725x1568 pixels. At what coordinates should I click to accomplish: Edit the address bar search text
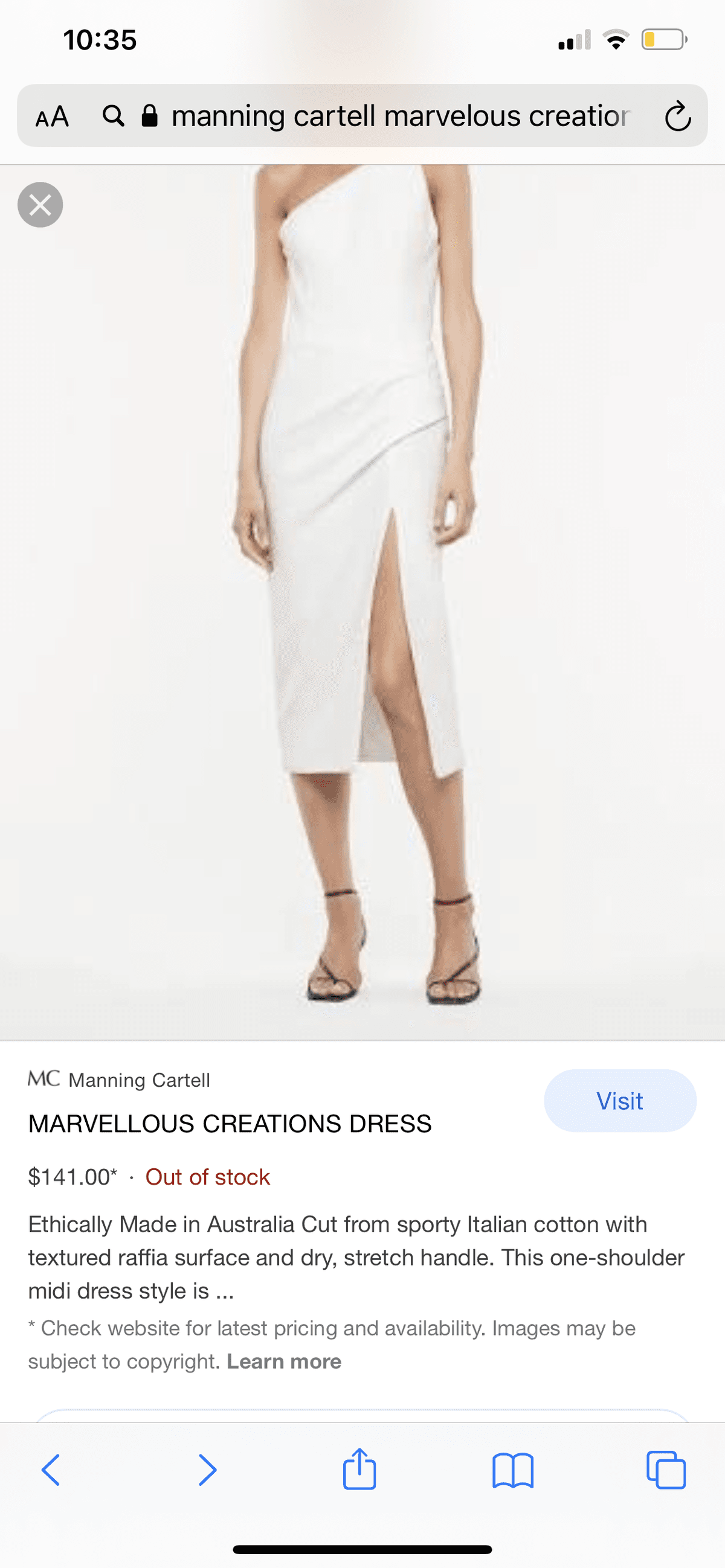click(400, 117)
